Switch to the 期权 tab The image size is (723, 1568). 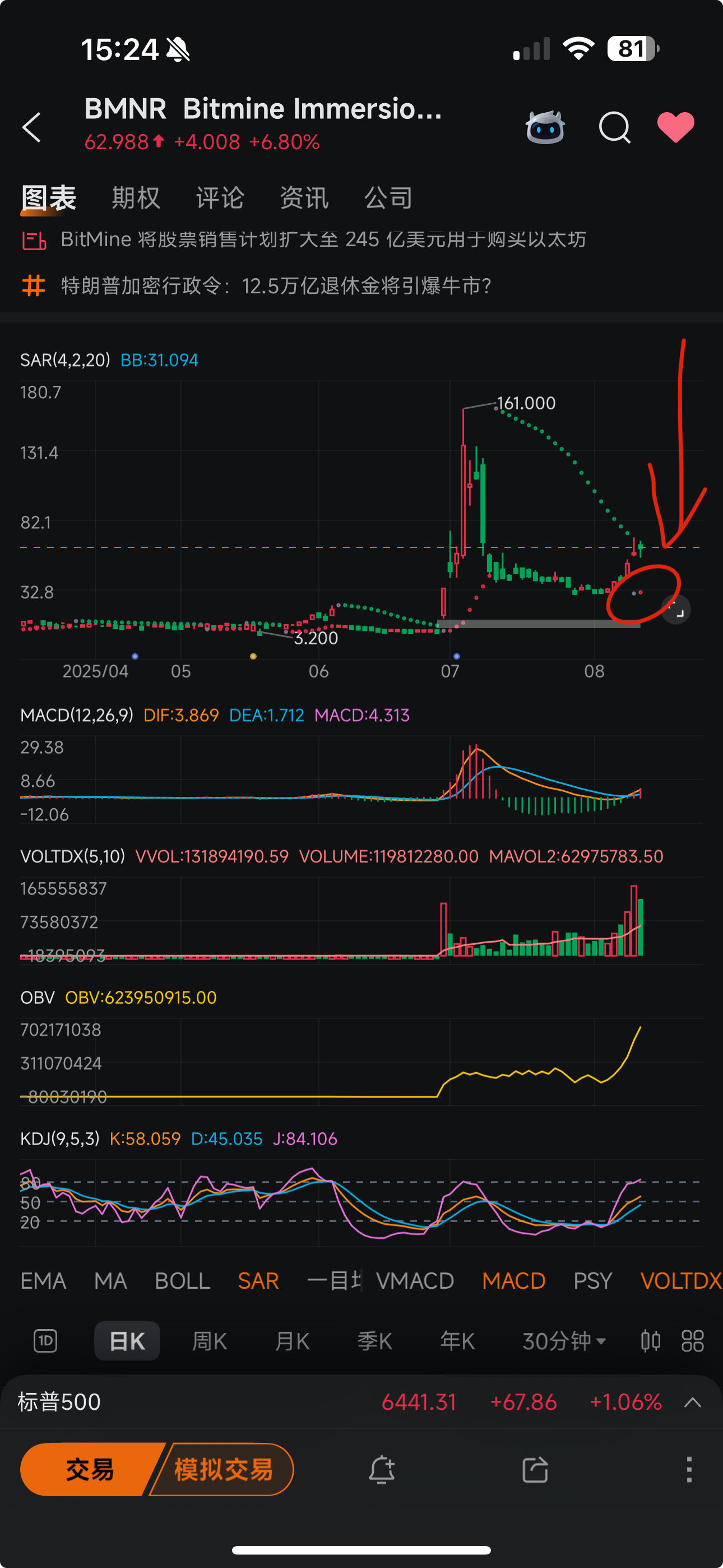(x=136, y=198)
